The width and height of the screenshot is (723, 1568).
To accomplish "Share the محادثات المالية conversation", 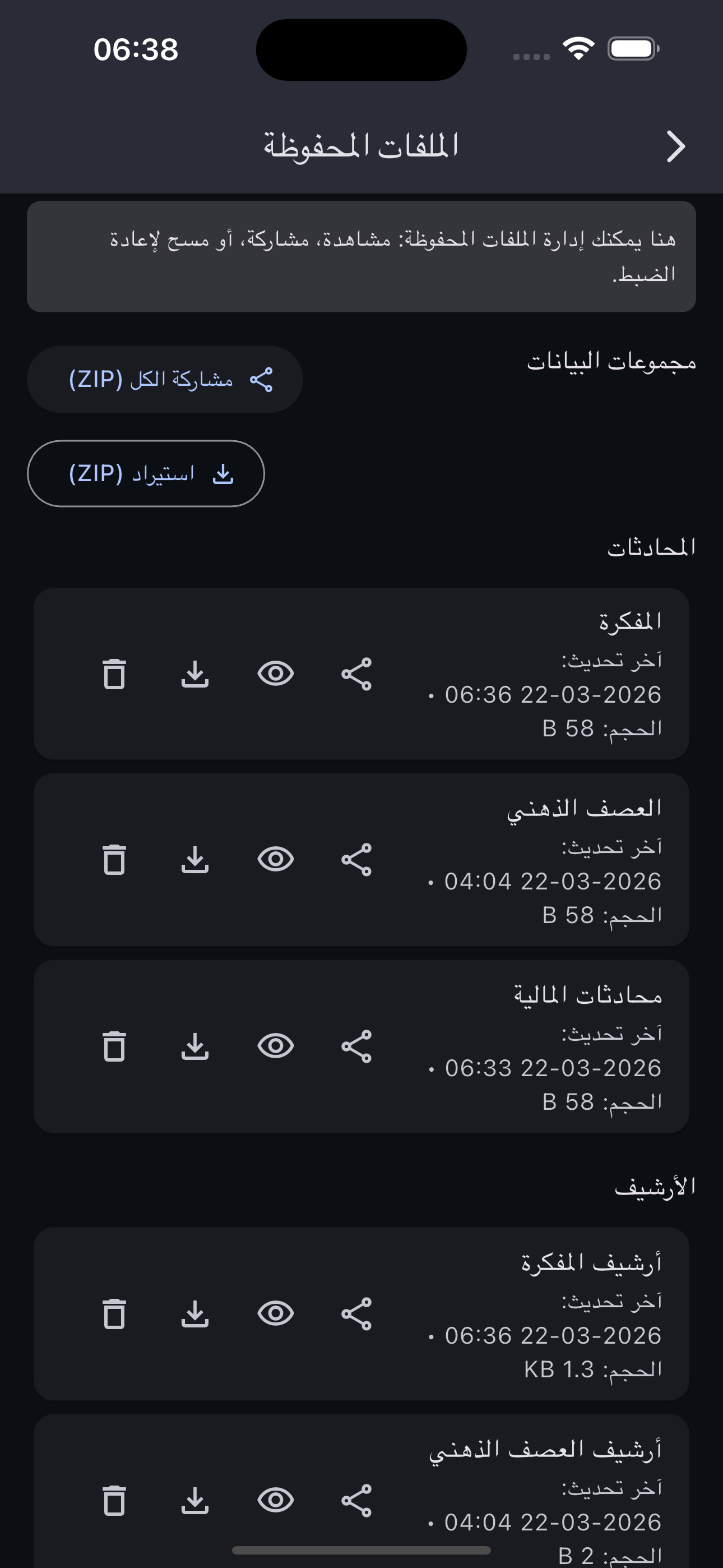I will click(x=358, y=1047).
